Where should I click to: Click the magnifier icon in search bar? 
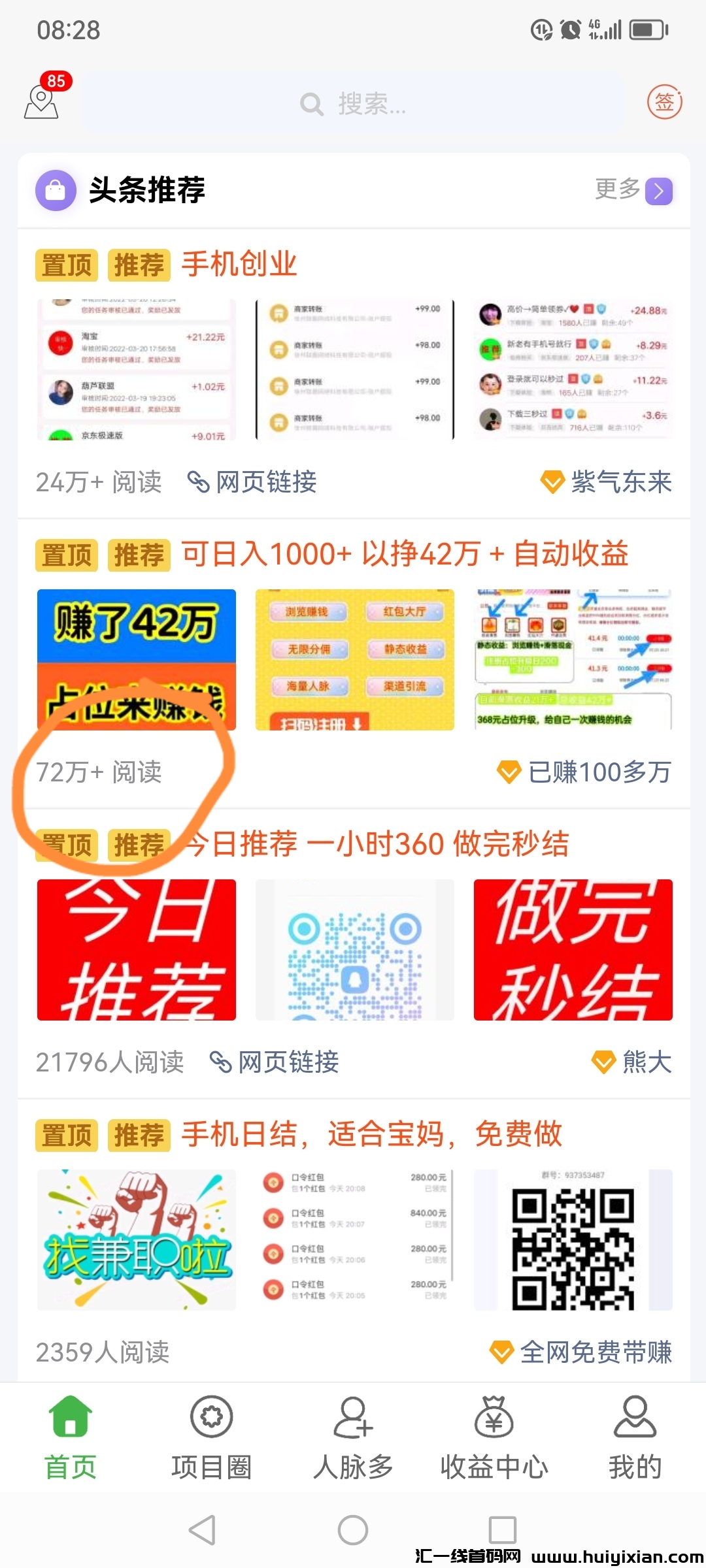(x=312, y=105)
